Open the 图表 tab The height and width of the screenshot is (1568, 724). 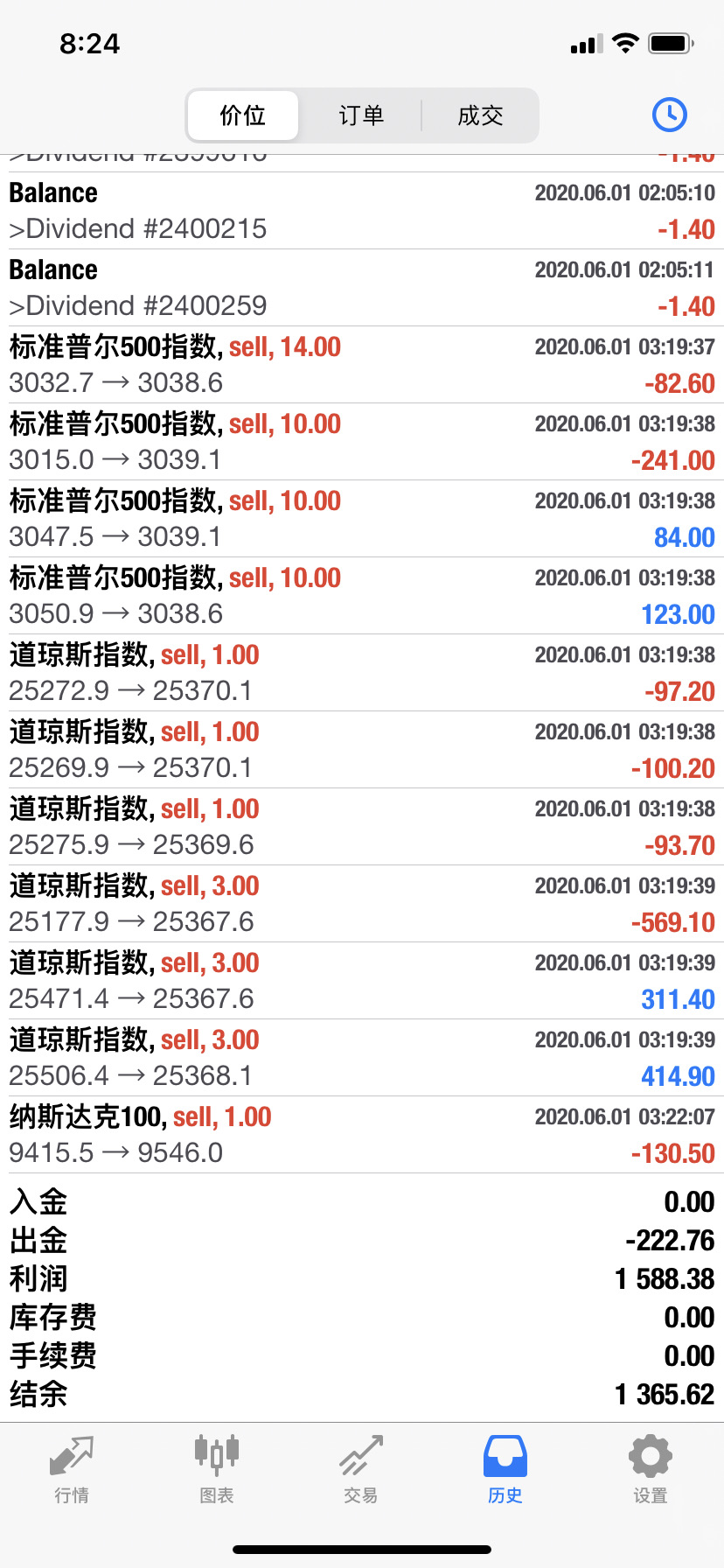[217, 1469]
